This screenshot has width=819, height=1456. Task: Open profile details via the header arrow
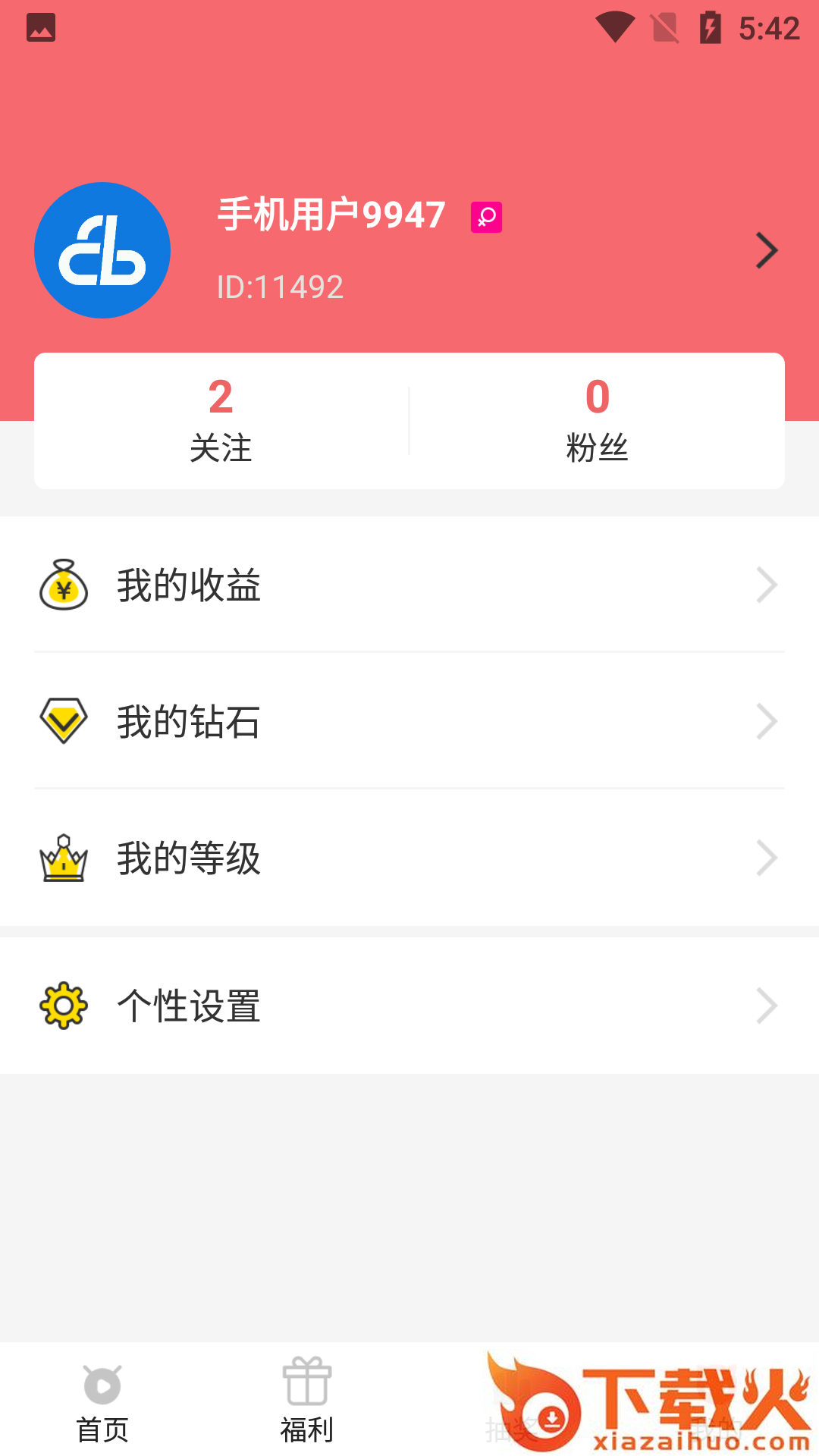point(767,251)
